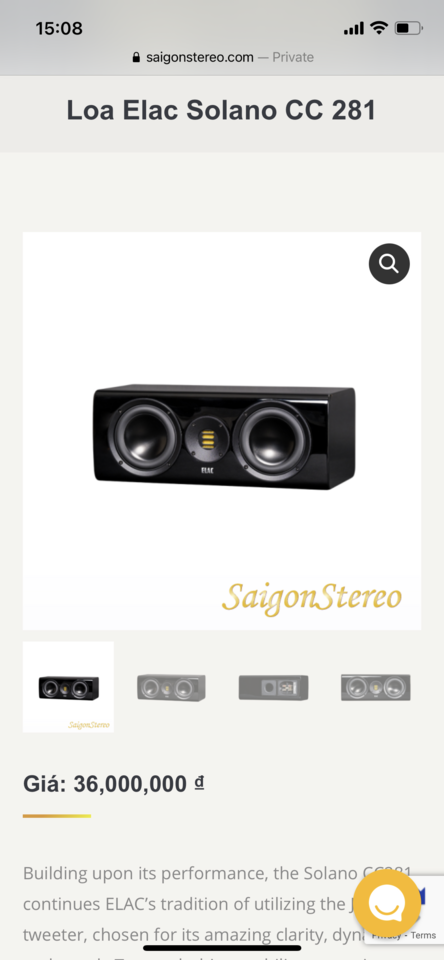This screenshot has width=444, height=960.
Task: Open the reCAPTCHA Terms link
Action: (423, 936)
